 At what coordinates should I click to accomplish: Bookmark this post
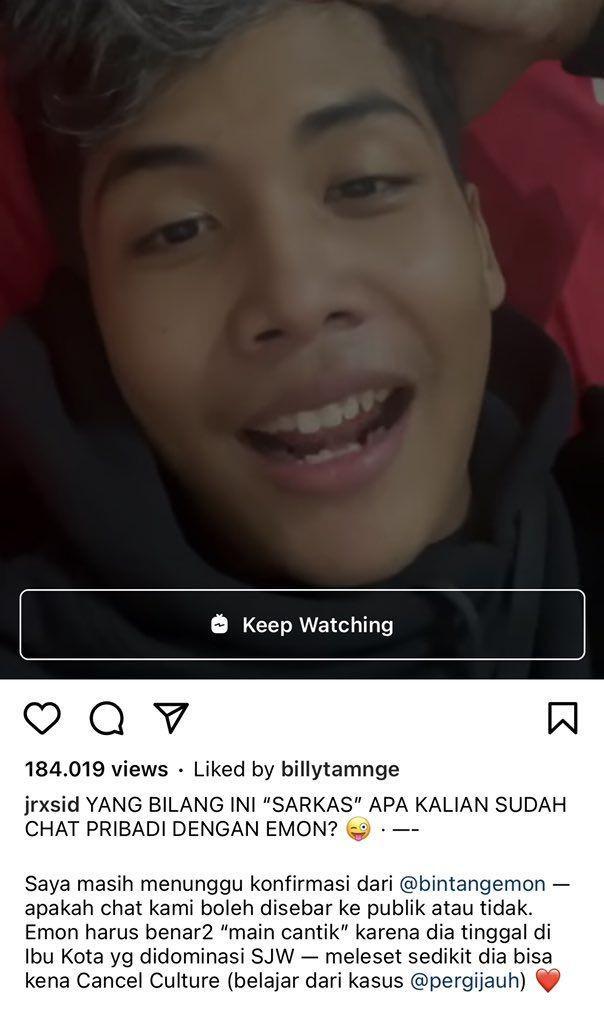click(562, 718)
